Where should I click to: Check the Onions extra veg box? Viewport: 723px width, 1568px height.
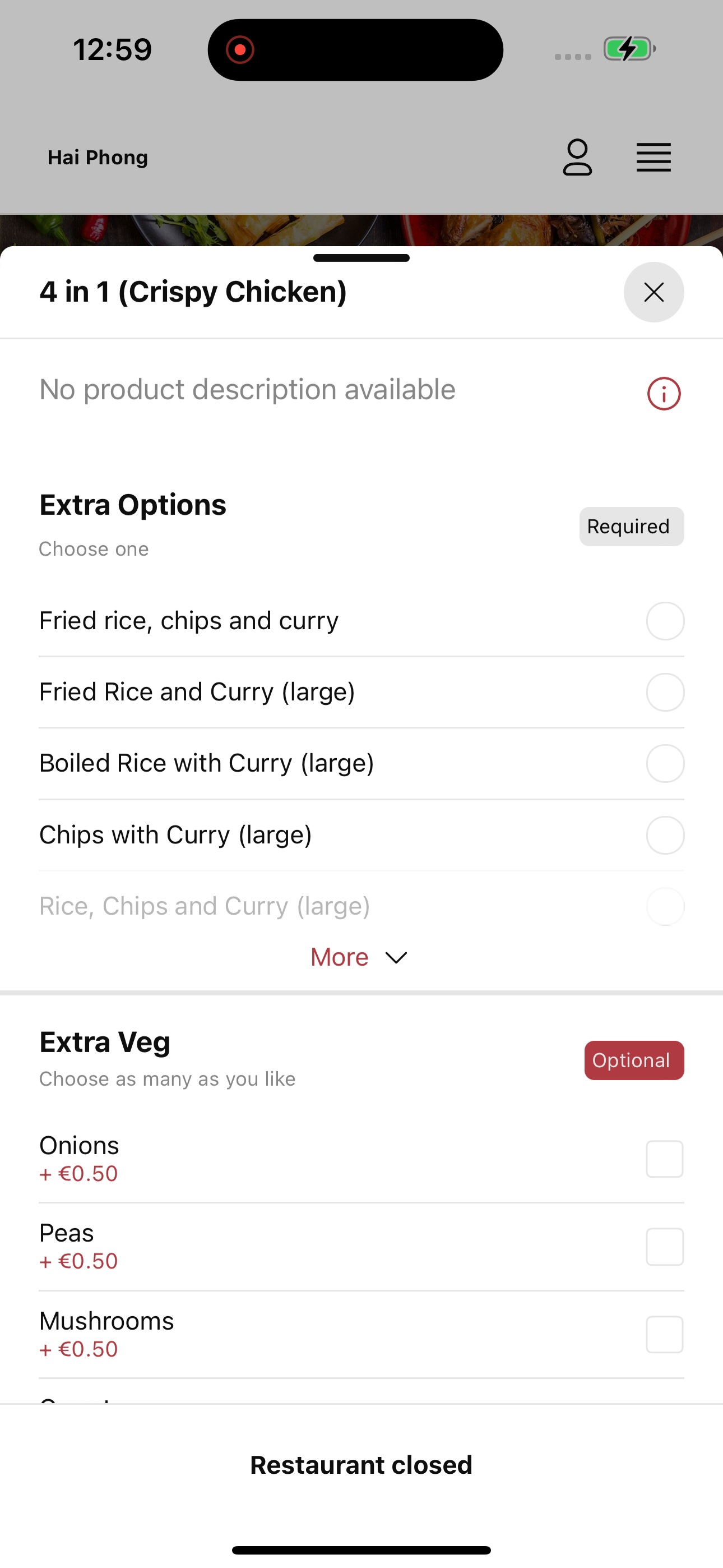click(665, 1159)
